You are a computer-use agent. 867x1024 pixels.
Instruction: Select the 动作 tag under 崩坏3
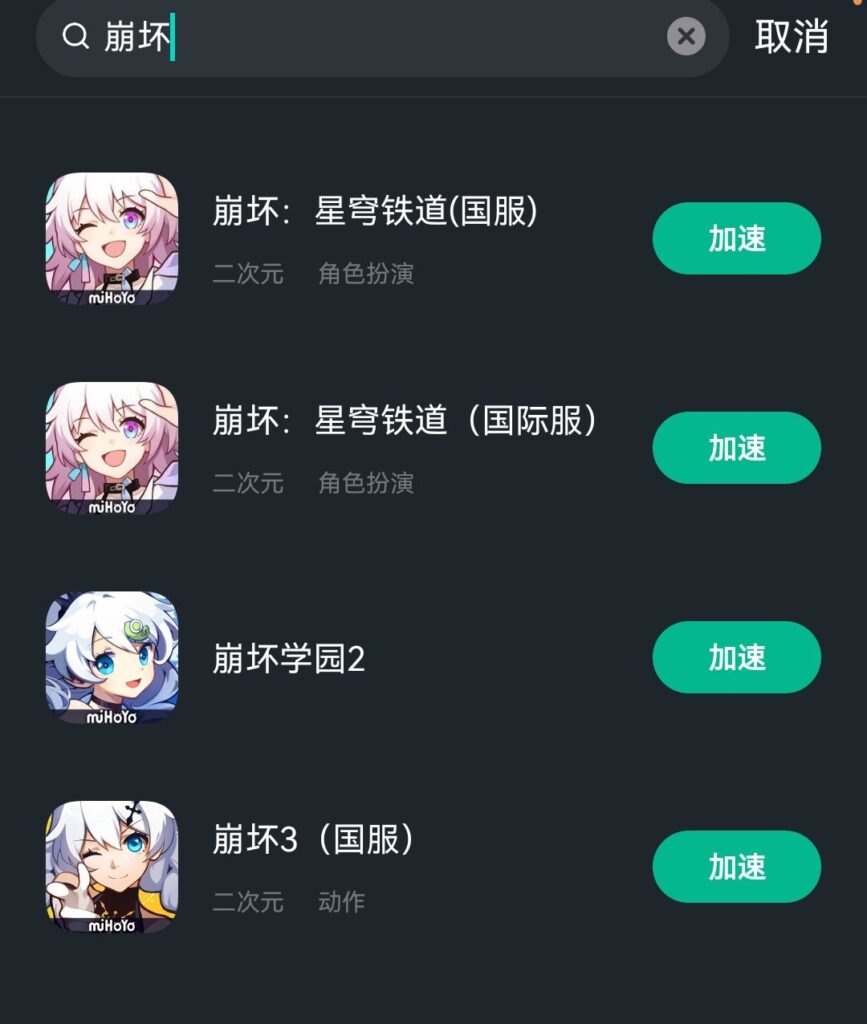[340, 901]
